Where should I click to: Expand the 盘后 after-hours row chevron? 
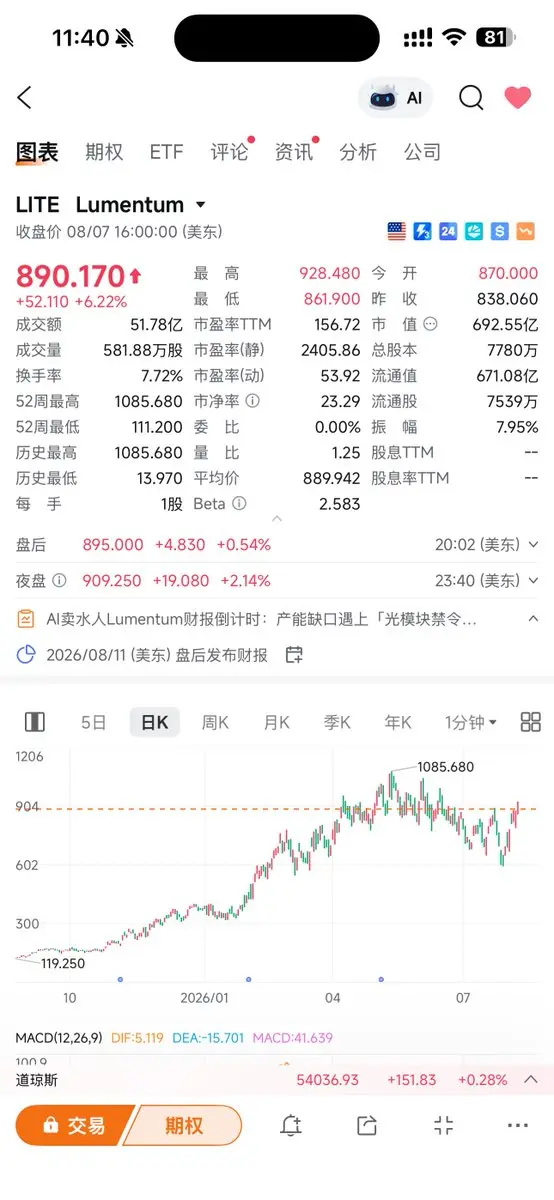click(x=532, y=545)
